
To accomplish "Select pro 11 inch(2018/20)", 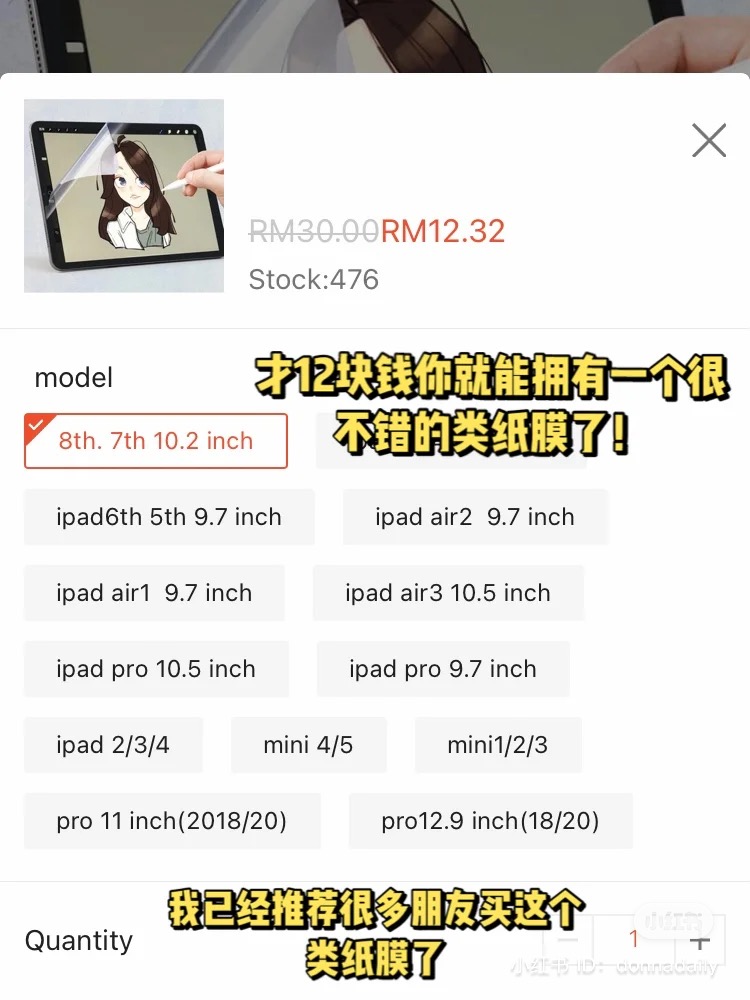I will tap(172, 821).
